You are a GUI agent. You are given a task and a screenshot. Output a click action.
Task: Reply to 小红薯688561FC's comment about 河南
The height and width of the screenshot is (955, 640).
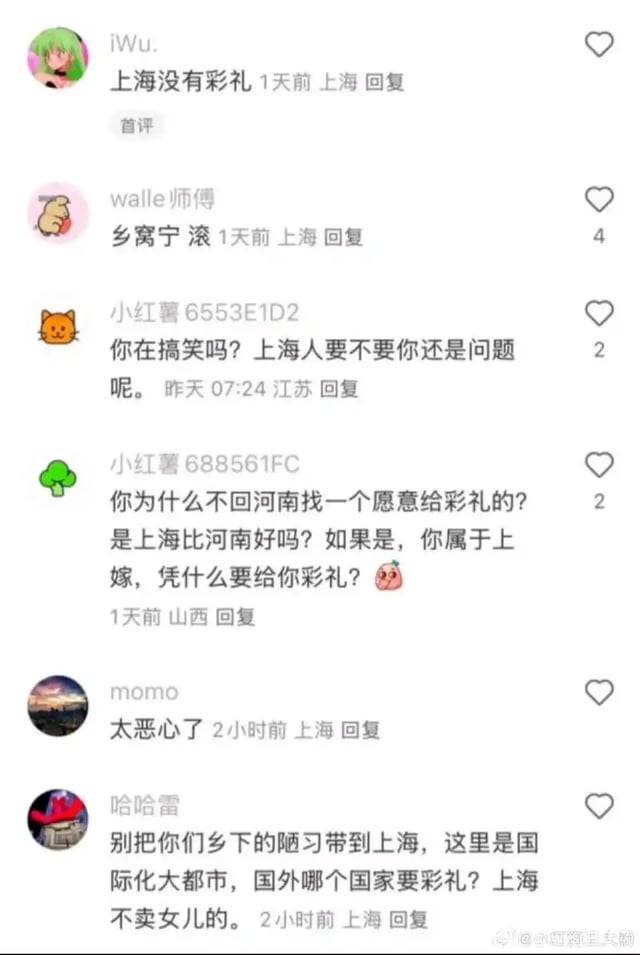point(236,616)
